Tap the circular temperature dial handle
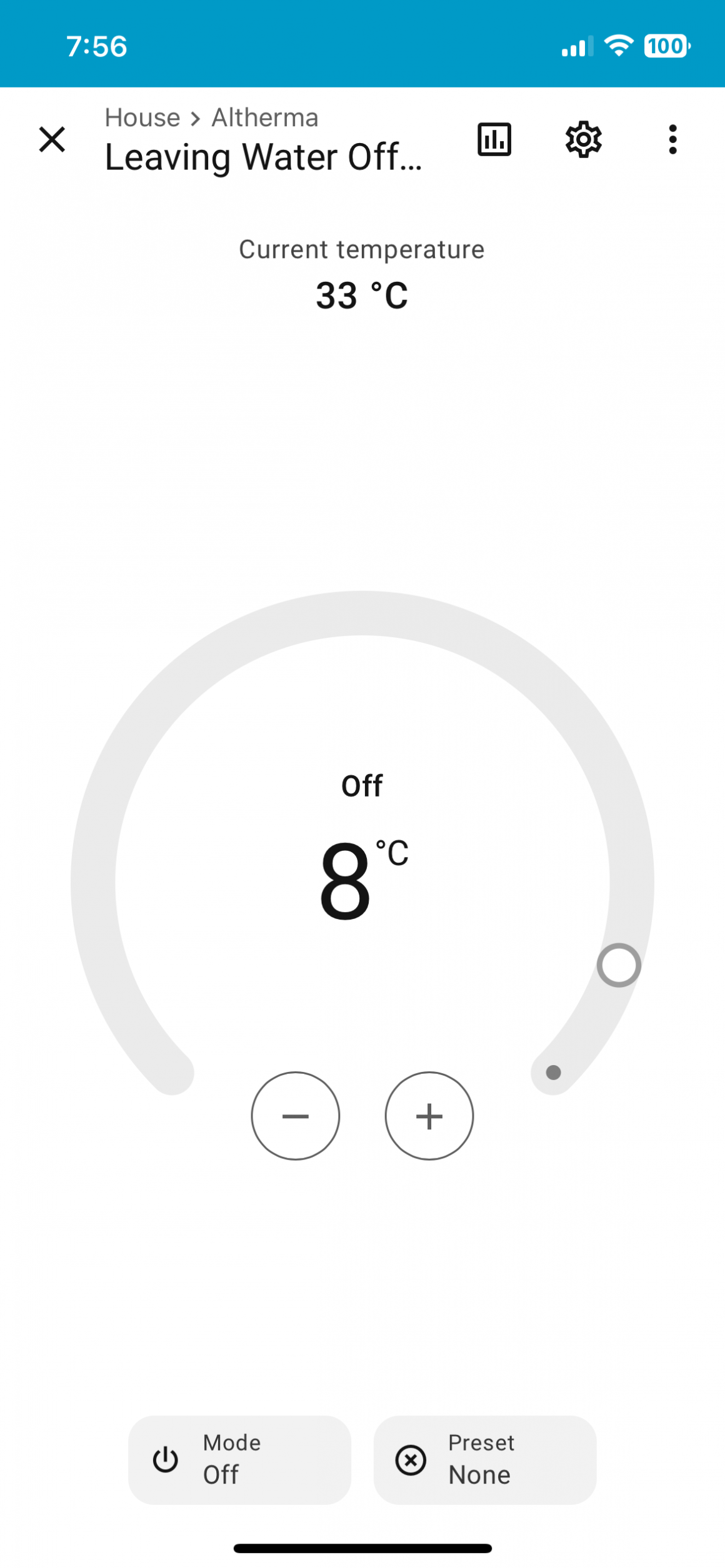Screen dimensions: 725x1568 tap(619, 965)
